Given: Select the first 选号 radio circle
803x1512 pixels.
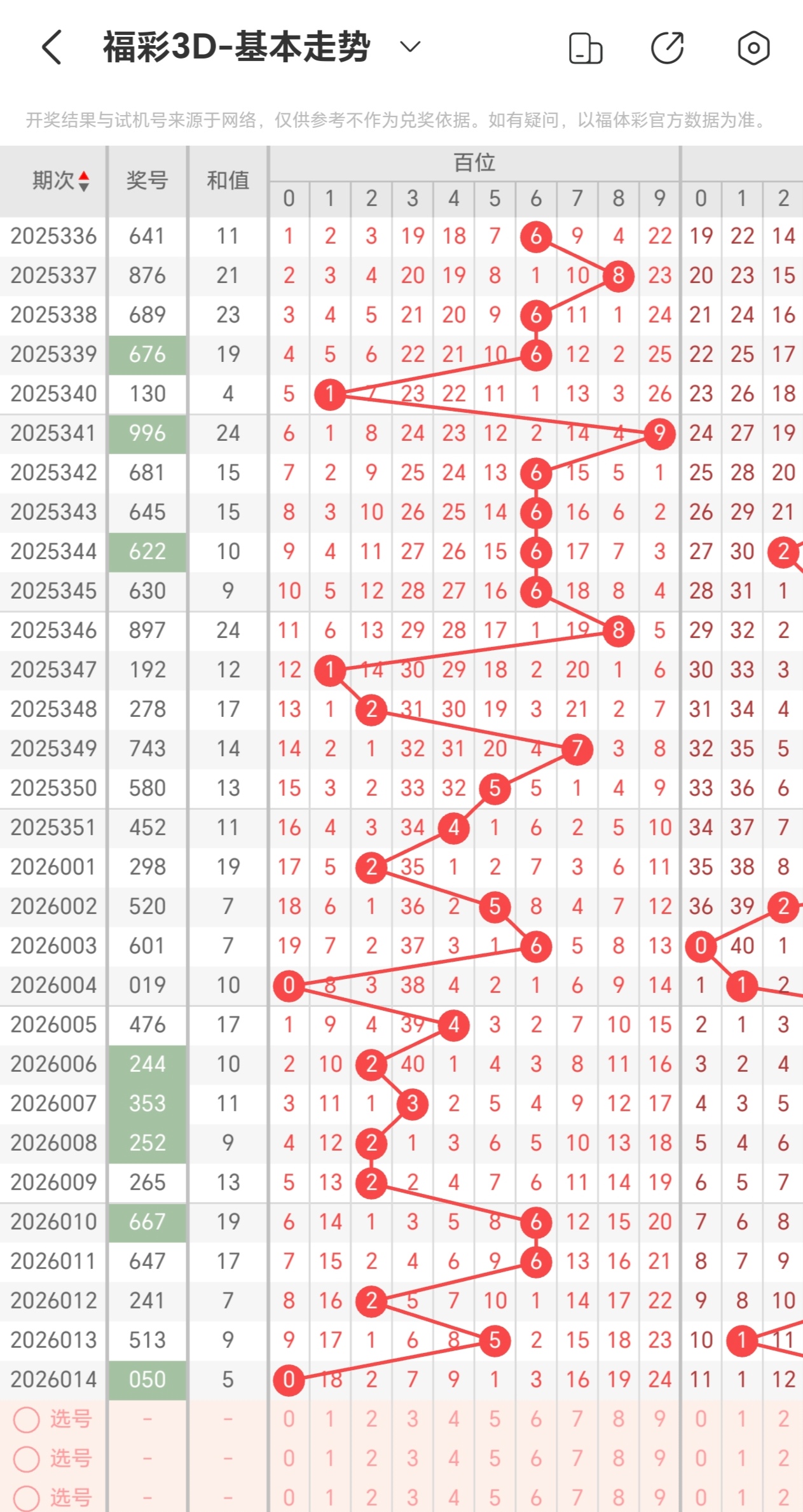Looking at the screenshot, I should point(27,1418).
